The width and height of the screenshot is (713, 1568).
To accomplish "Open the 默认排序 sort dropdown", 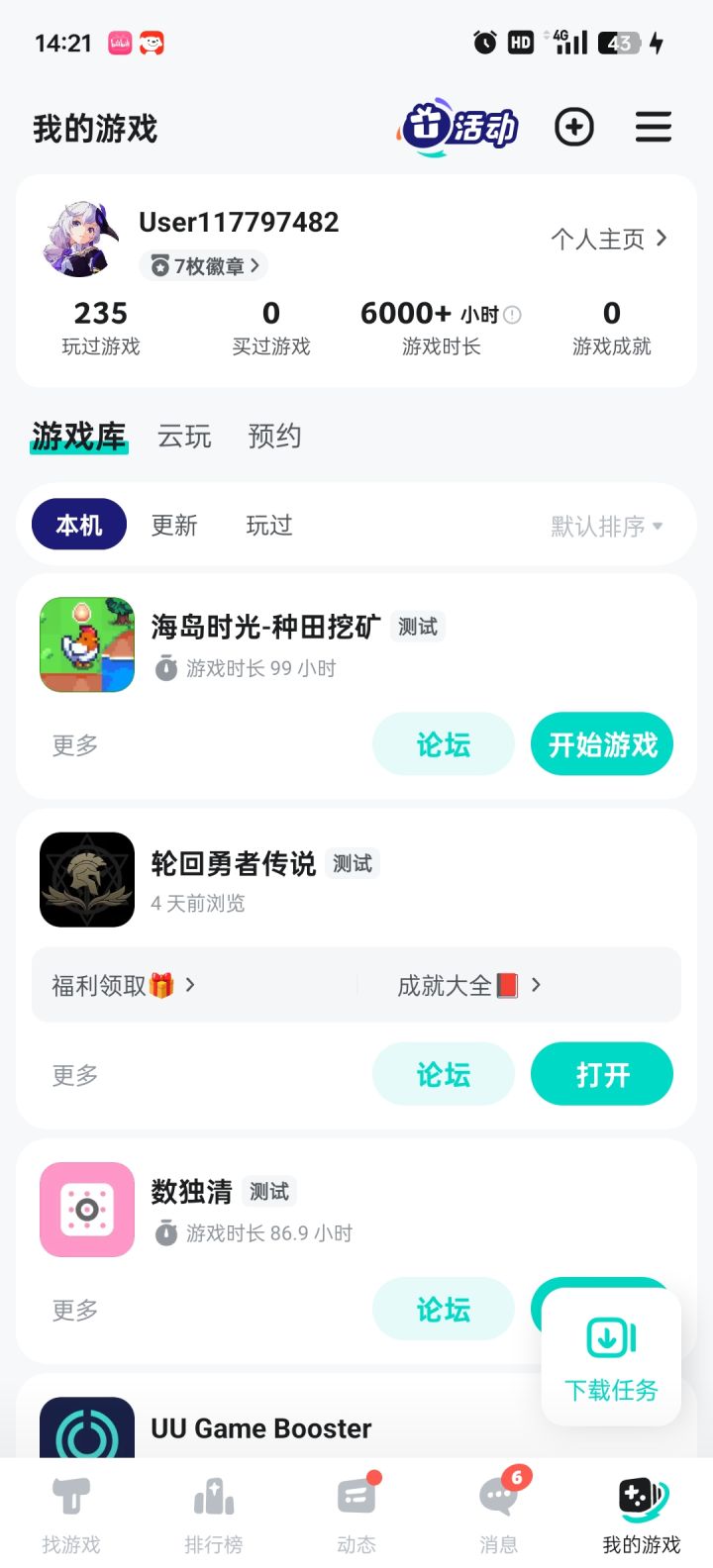I will 606,526.
